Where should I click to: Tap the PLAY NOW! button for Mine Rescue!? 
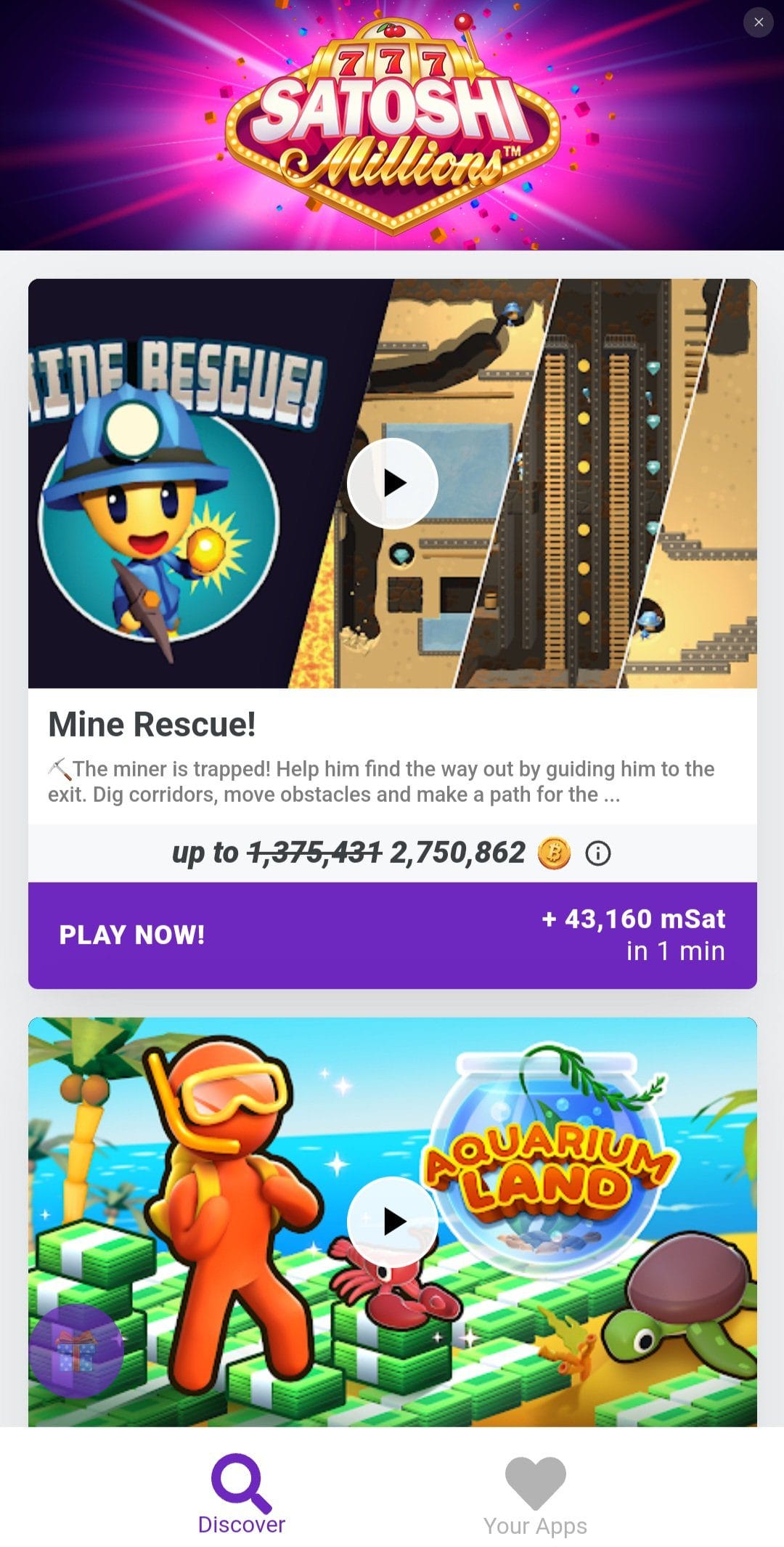[393, 935]
